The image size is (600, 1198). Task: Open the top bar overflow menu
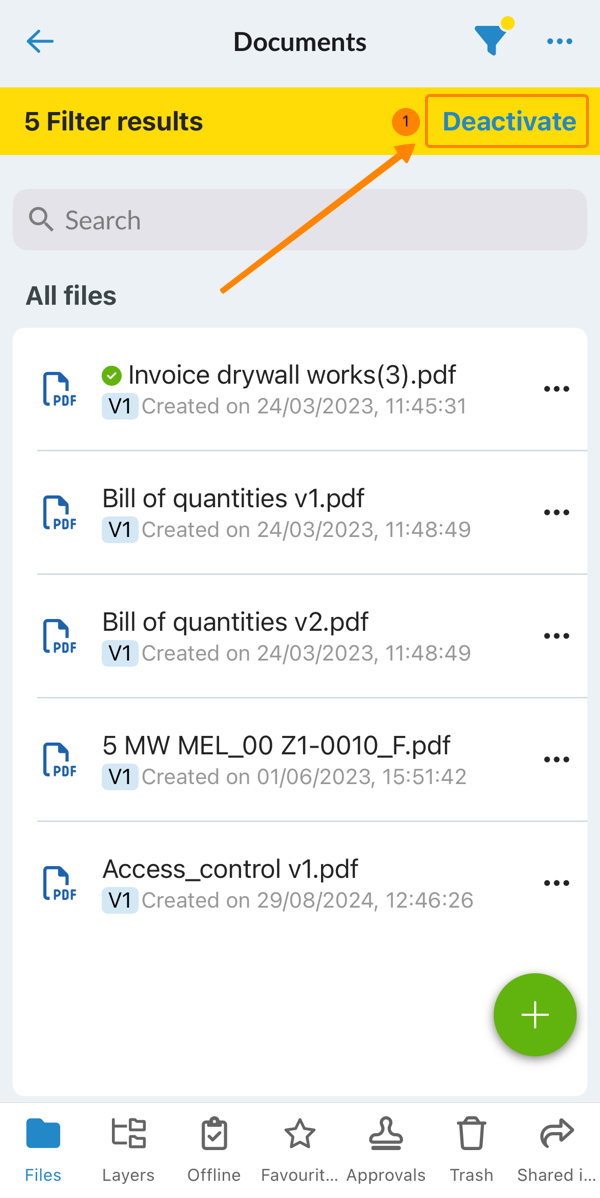(x=559, y=41)
